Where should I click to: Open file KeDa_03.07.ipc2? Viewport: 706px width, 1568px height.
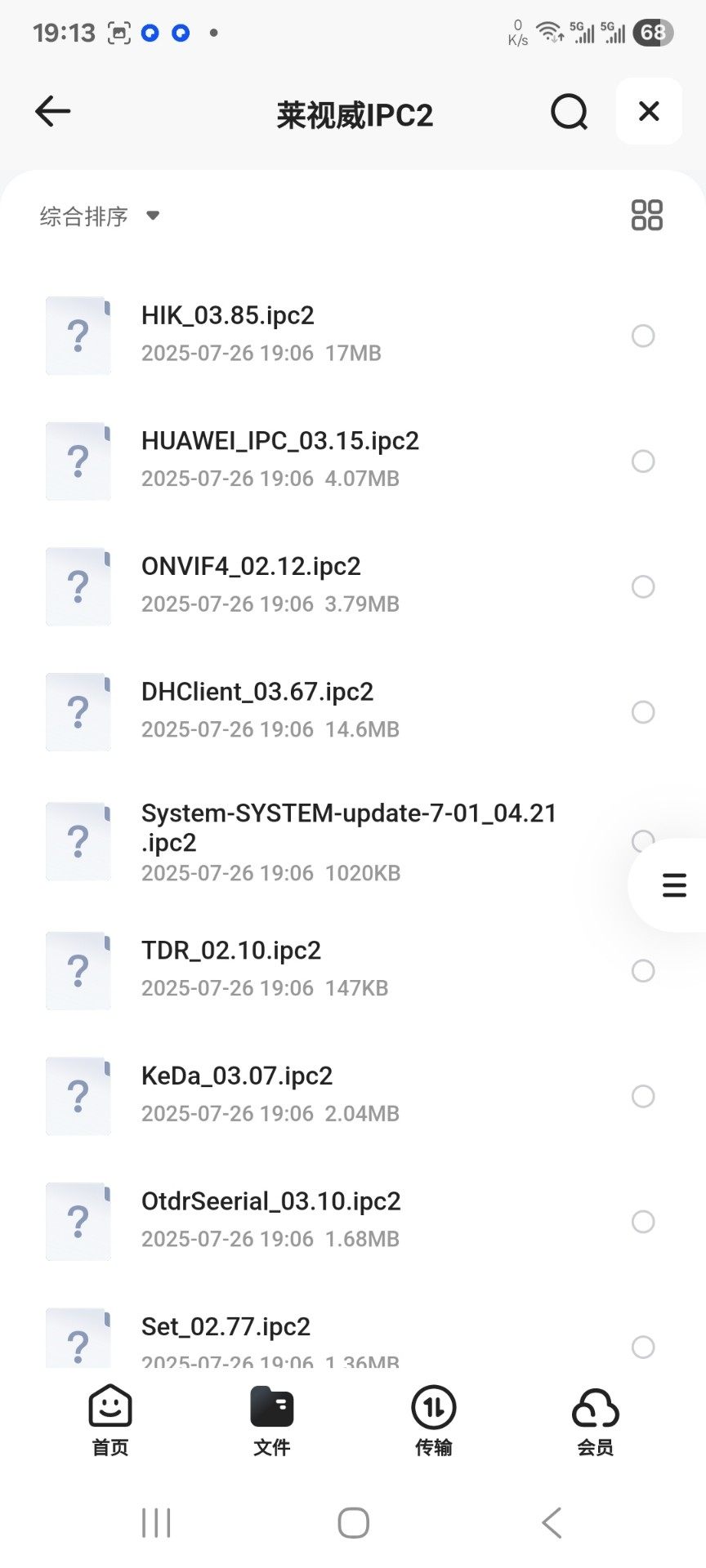coord(237,1076)
